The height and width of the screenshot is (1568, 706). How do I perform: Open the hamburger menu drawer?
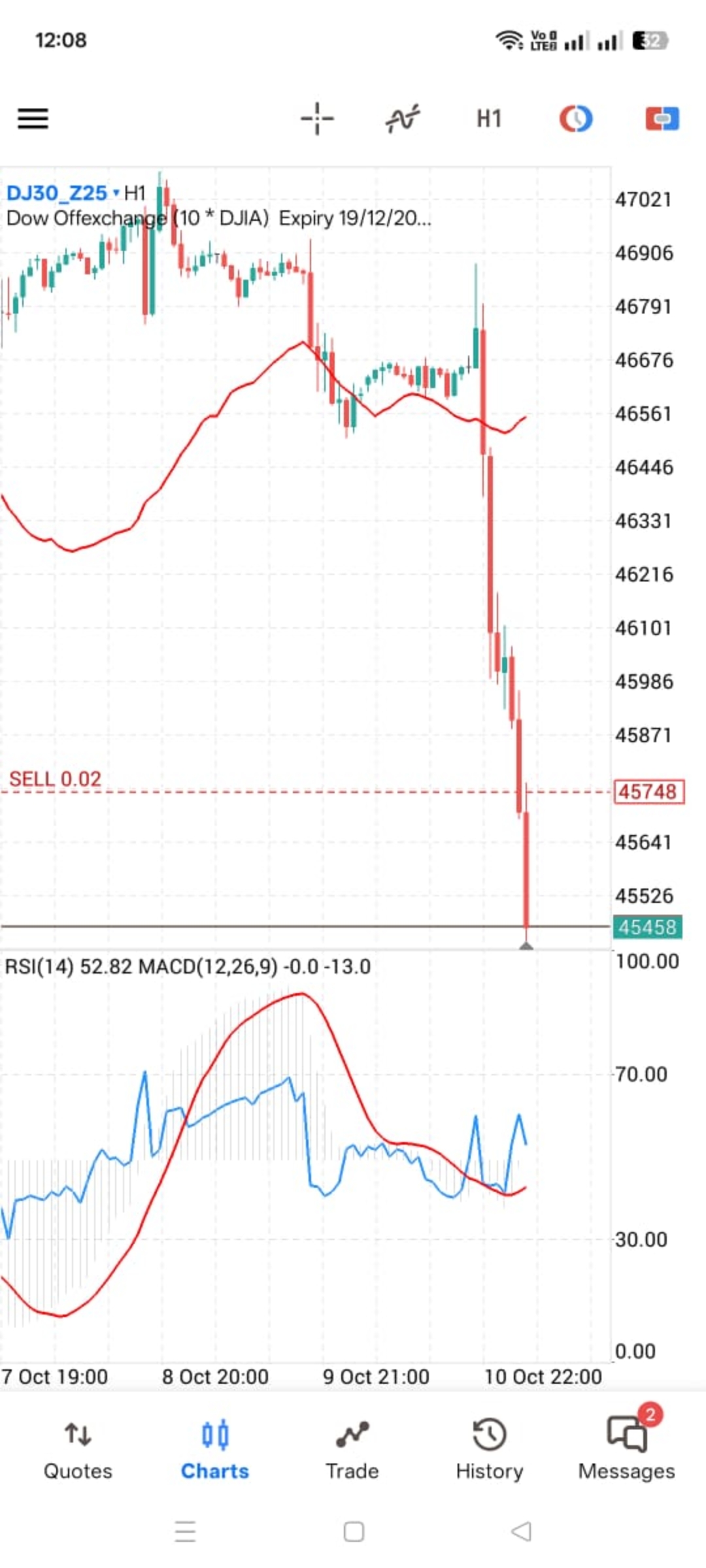click(x=33, y=118)
